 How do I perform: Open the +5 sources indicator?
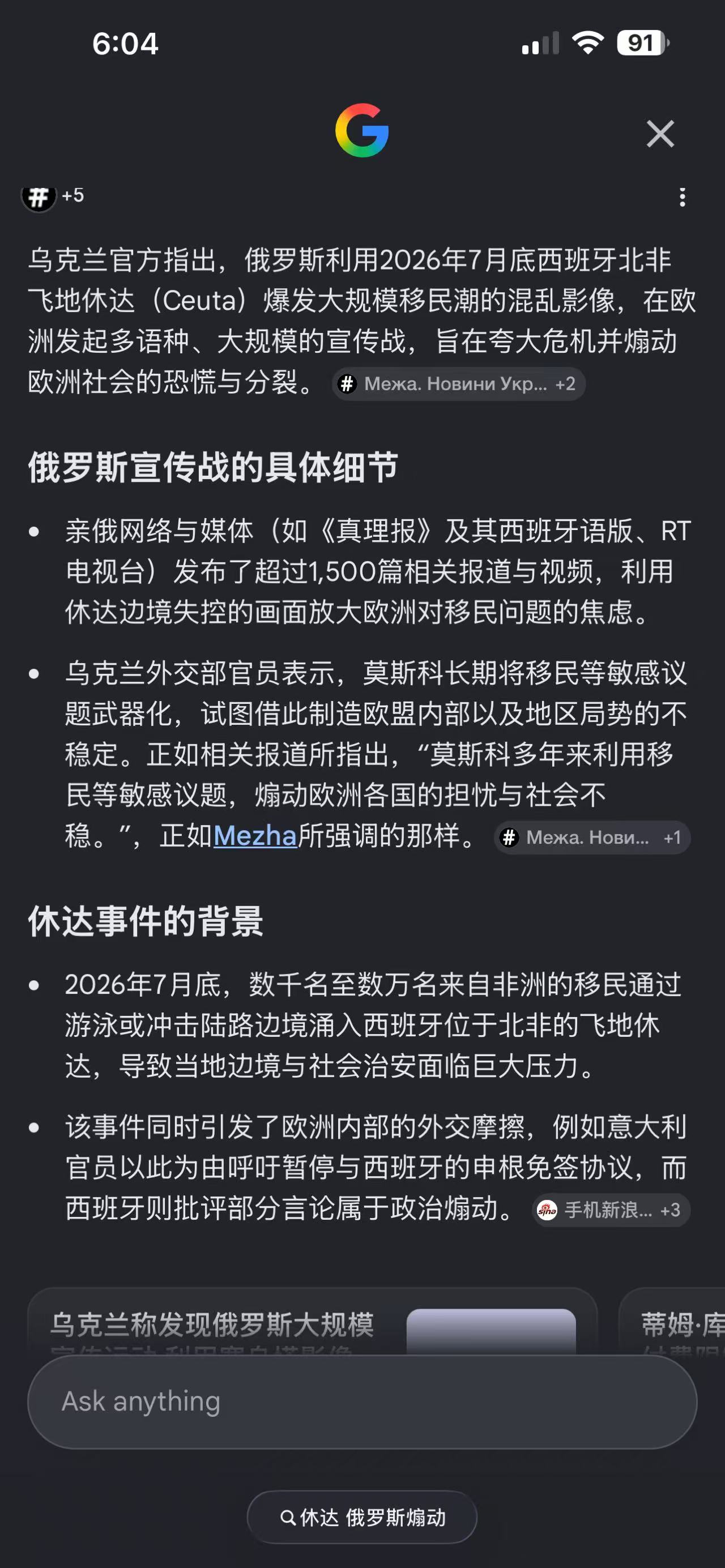(x=54, y=196)
